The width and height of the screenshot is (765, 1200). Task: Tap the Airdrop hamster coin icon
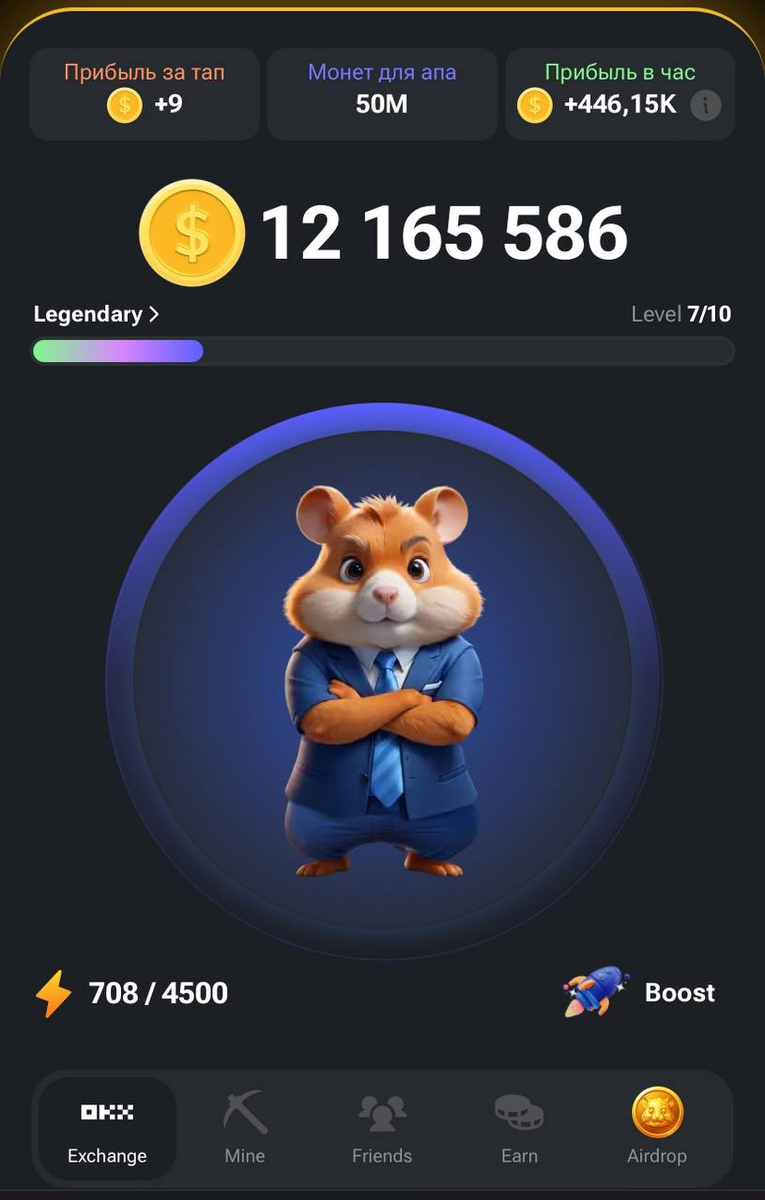click(657, 1112)
